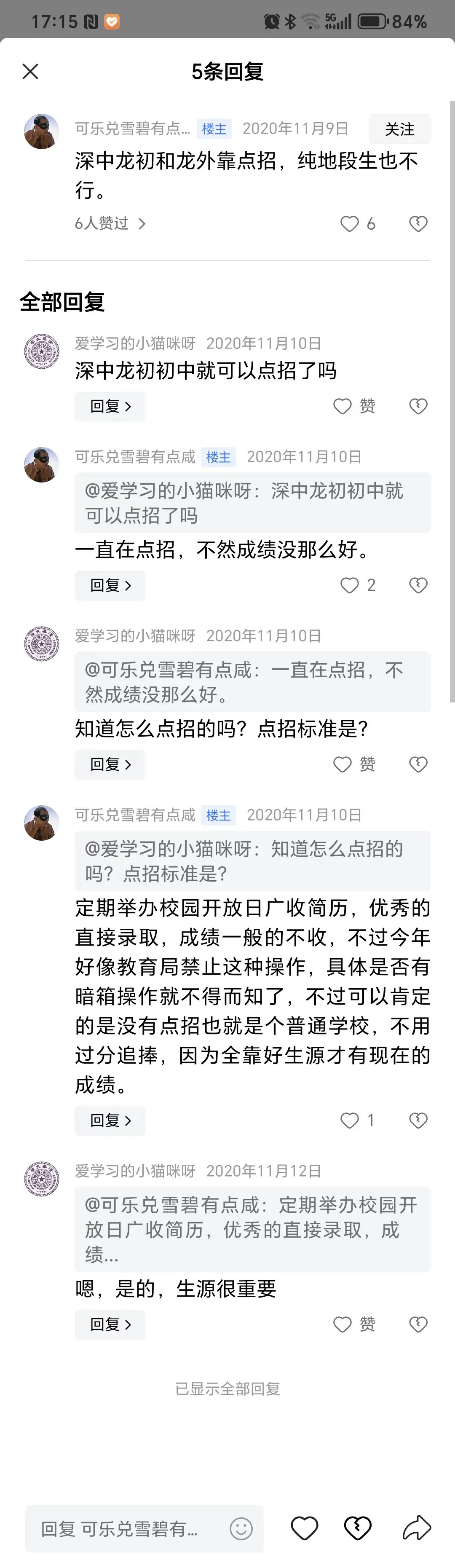Image resolution: width=455 pixels, height=1568 pixels.
Task: Follow 可乐兑雪碧有点咸 with 关注 button
Action: pos(400,129)
